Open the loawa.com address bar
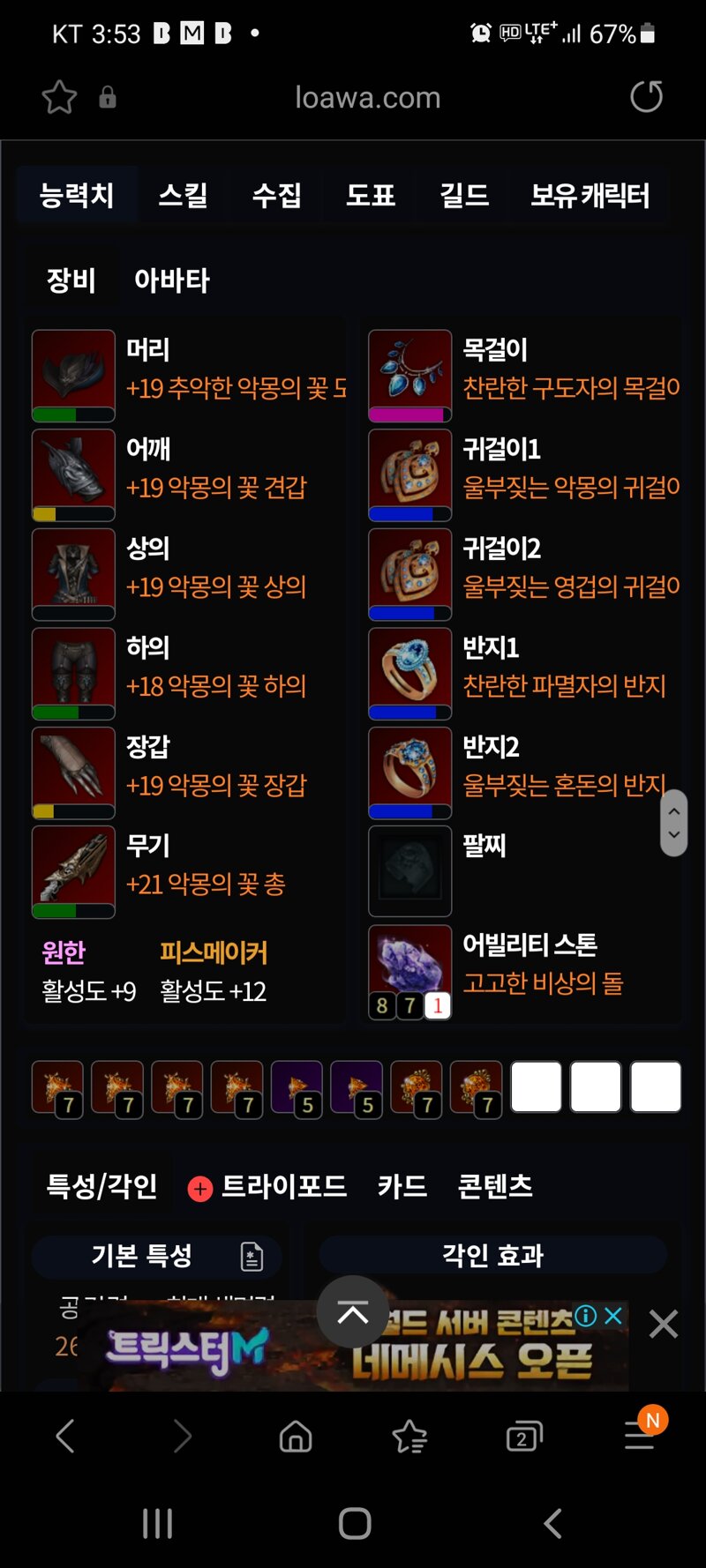Screen dimensions: 706x1568 (367, 97)
